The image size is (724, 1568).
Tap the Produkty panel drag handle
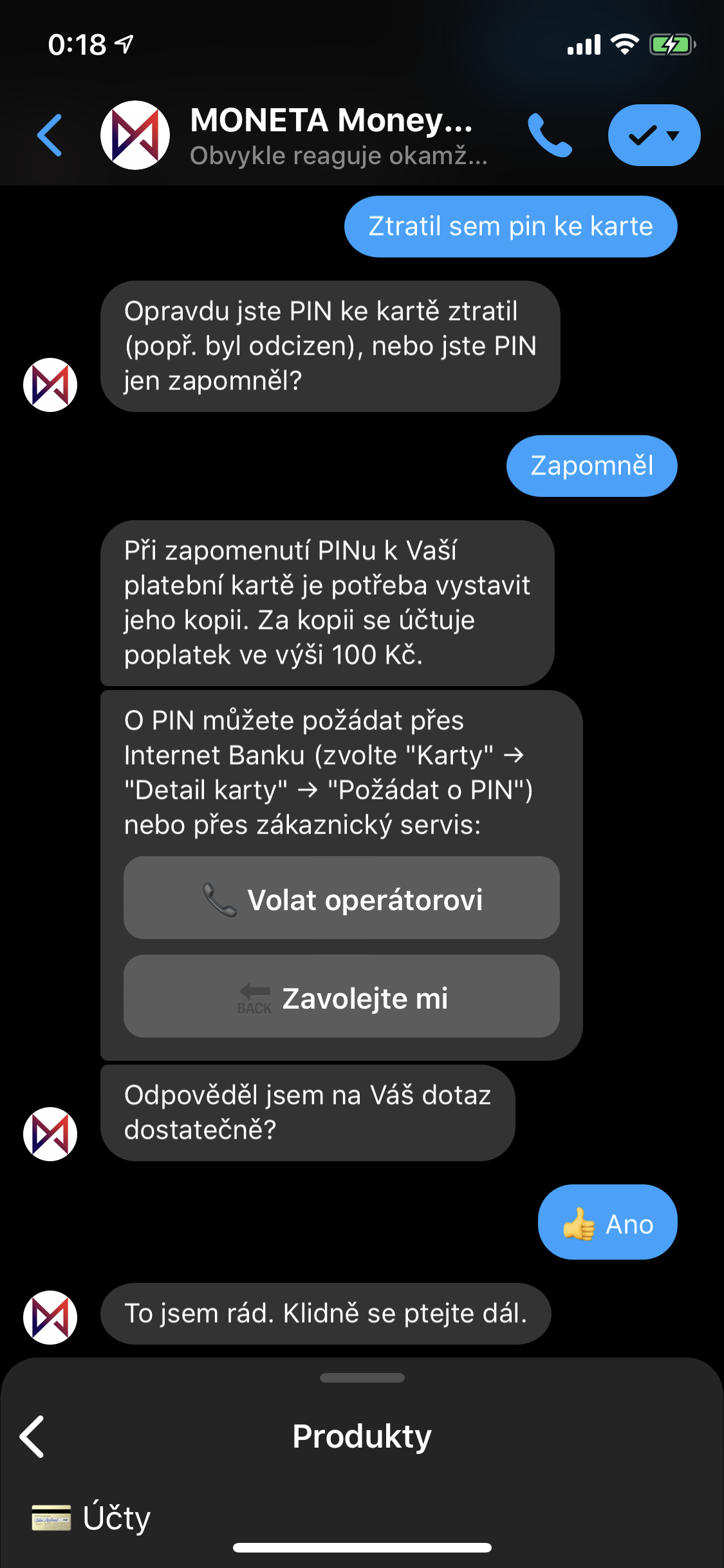pos(362,1378)
